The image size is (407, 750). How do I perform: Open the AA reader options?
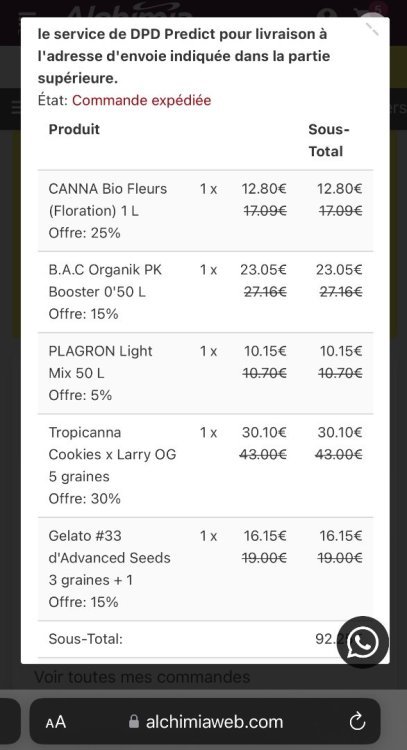[56, 722]
